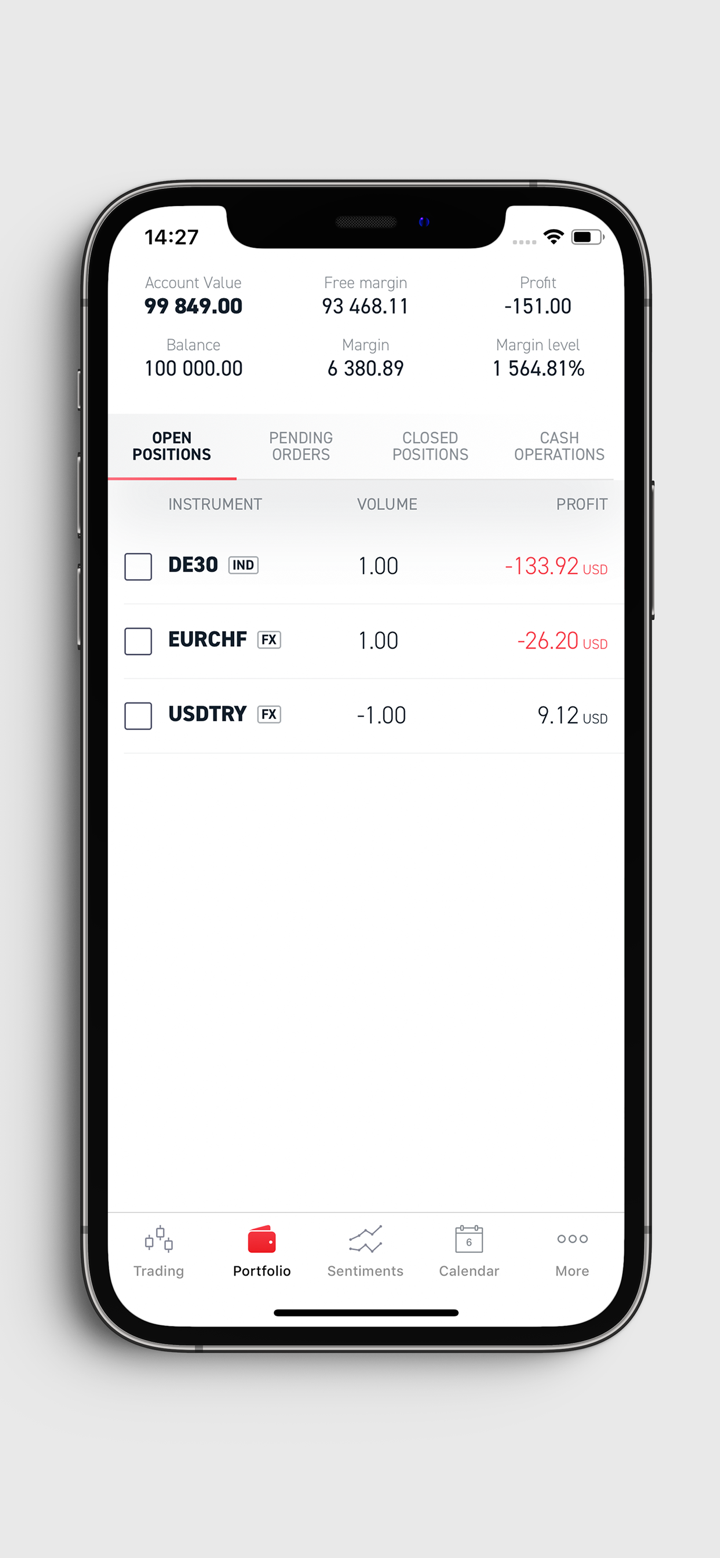
Task: Tap the Portfolio tab in bottom bar
Action: pyautogui.click(x=262, y=1252)
